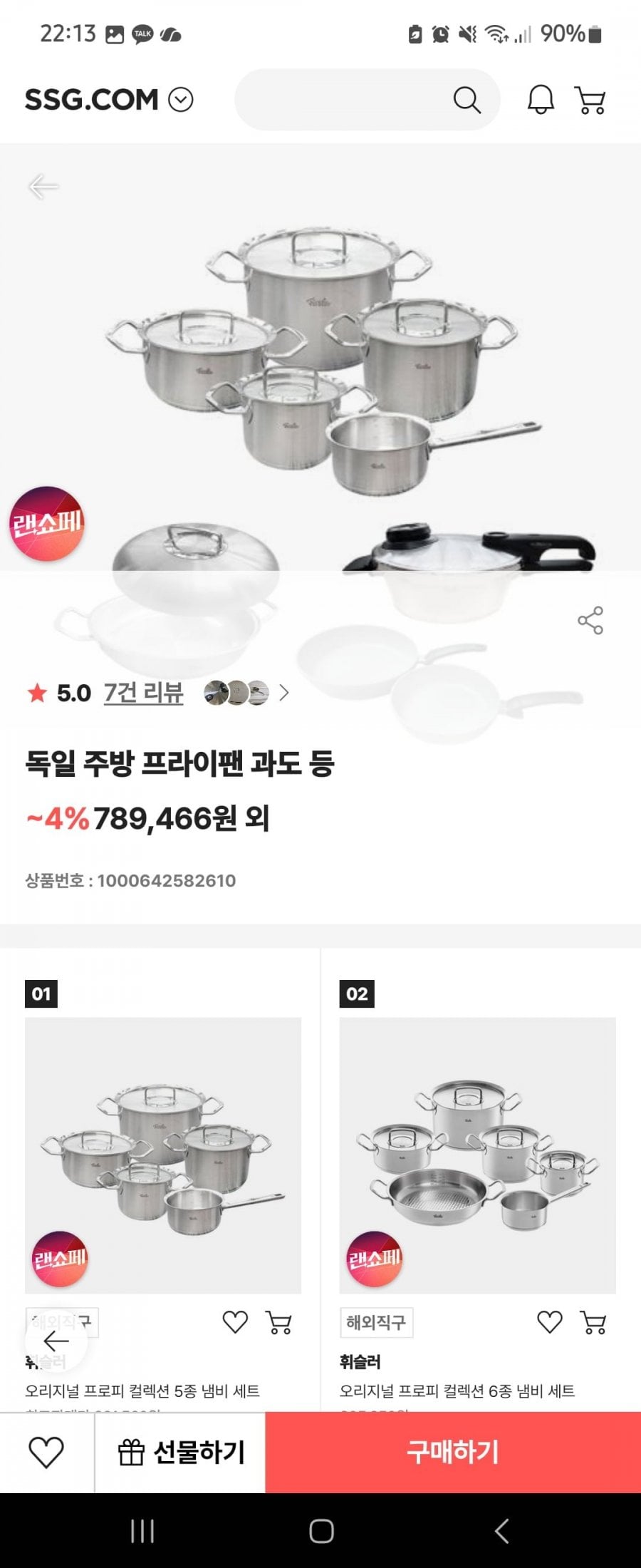Open the 7건 리뷰 link

coord(143,693)
